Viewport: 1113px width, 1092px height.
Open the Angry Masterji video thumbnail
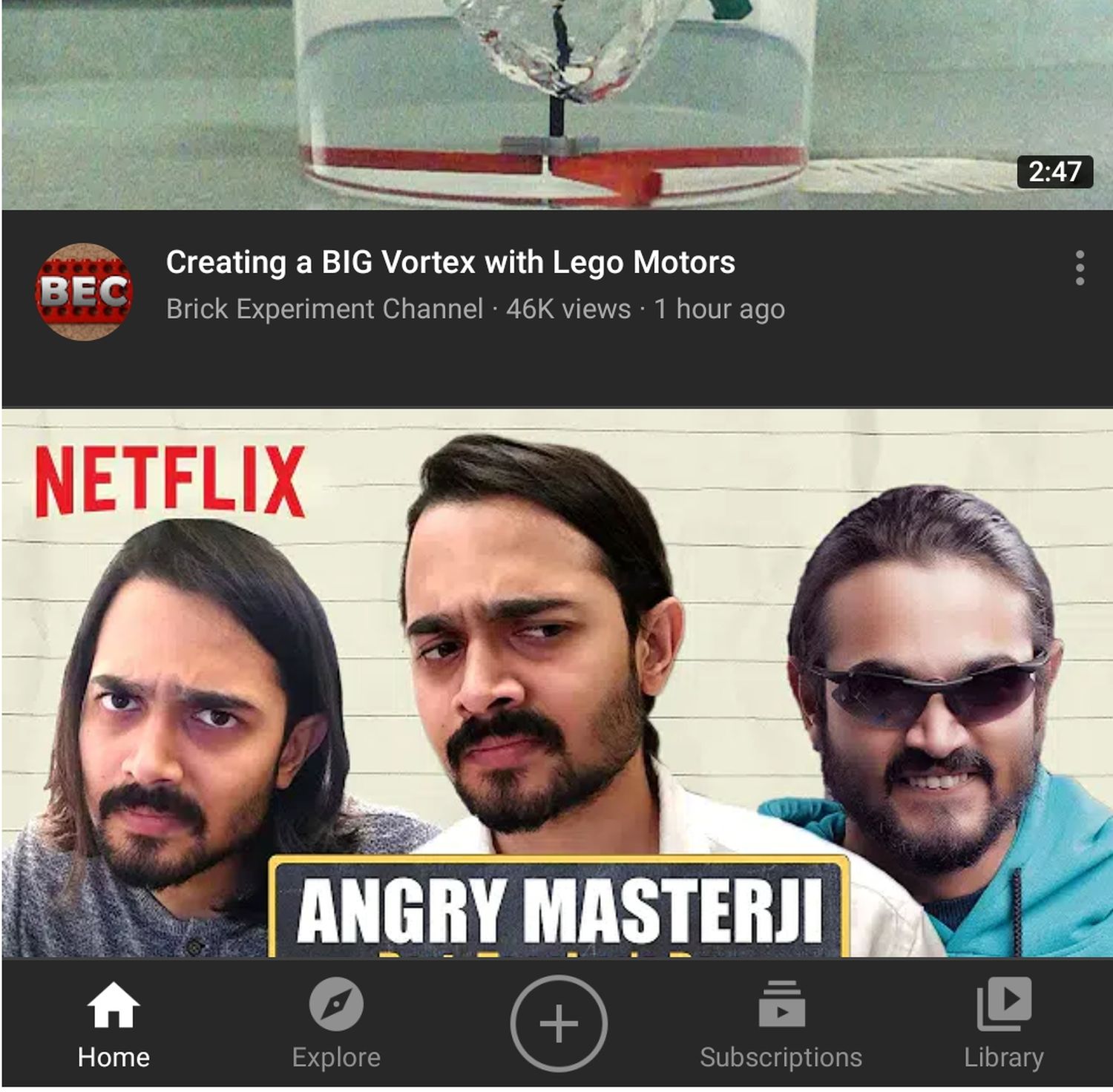pos(556,682)
